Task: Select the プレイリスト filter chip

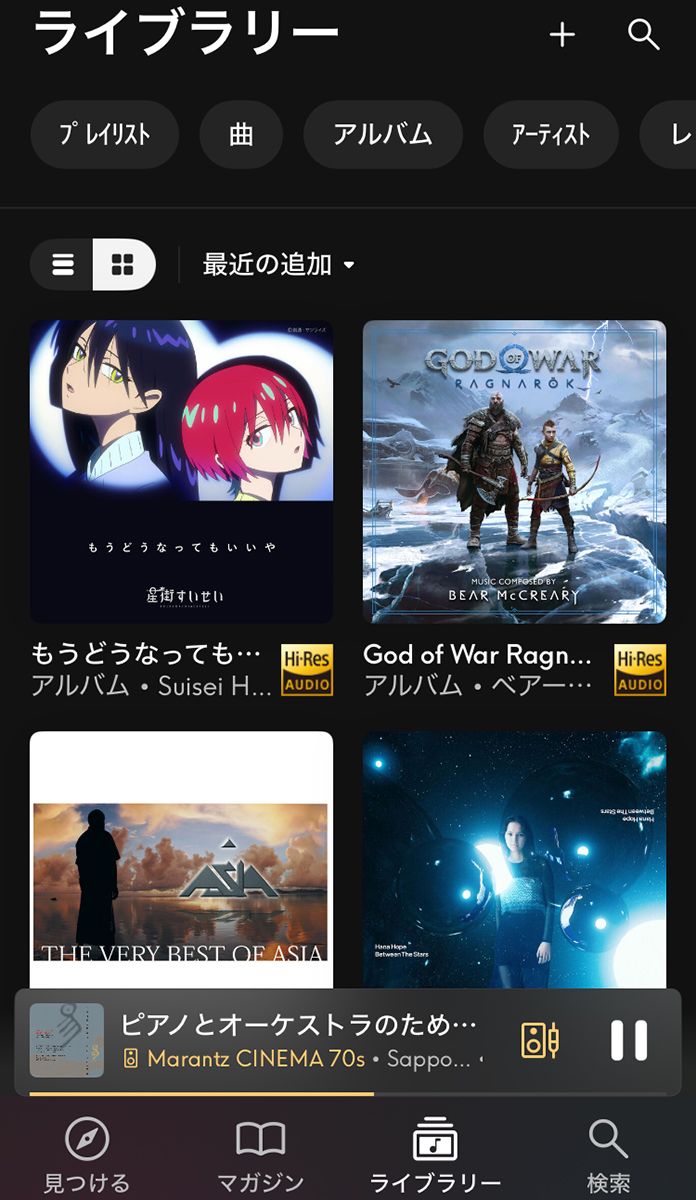Action: (x=105, y=134)
